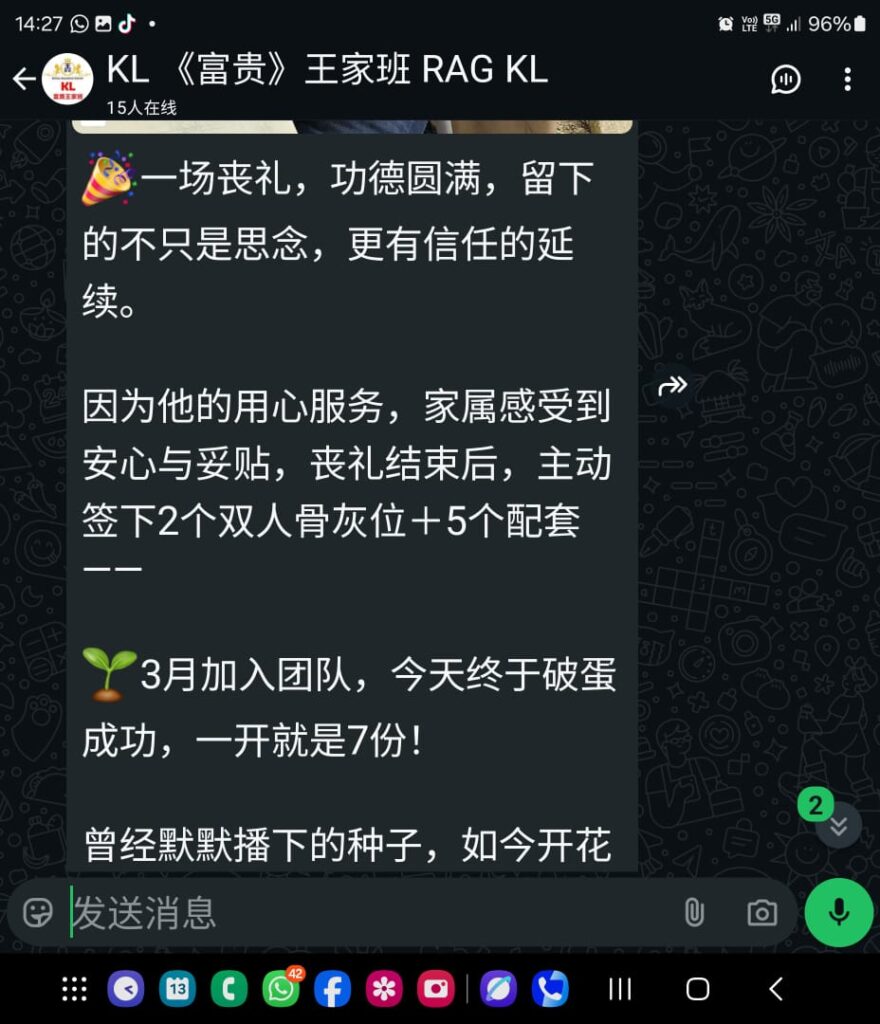Go back to the chat list

pyautogui.click(x=24, y=79)
